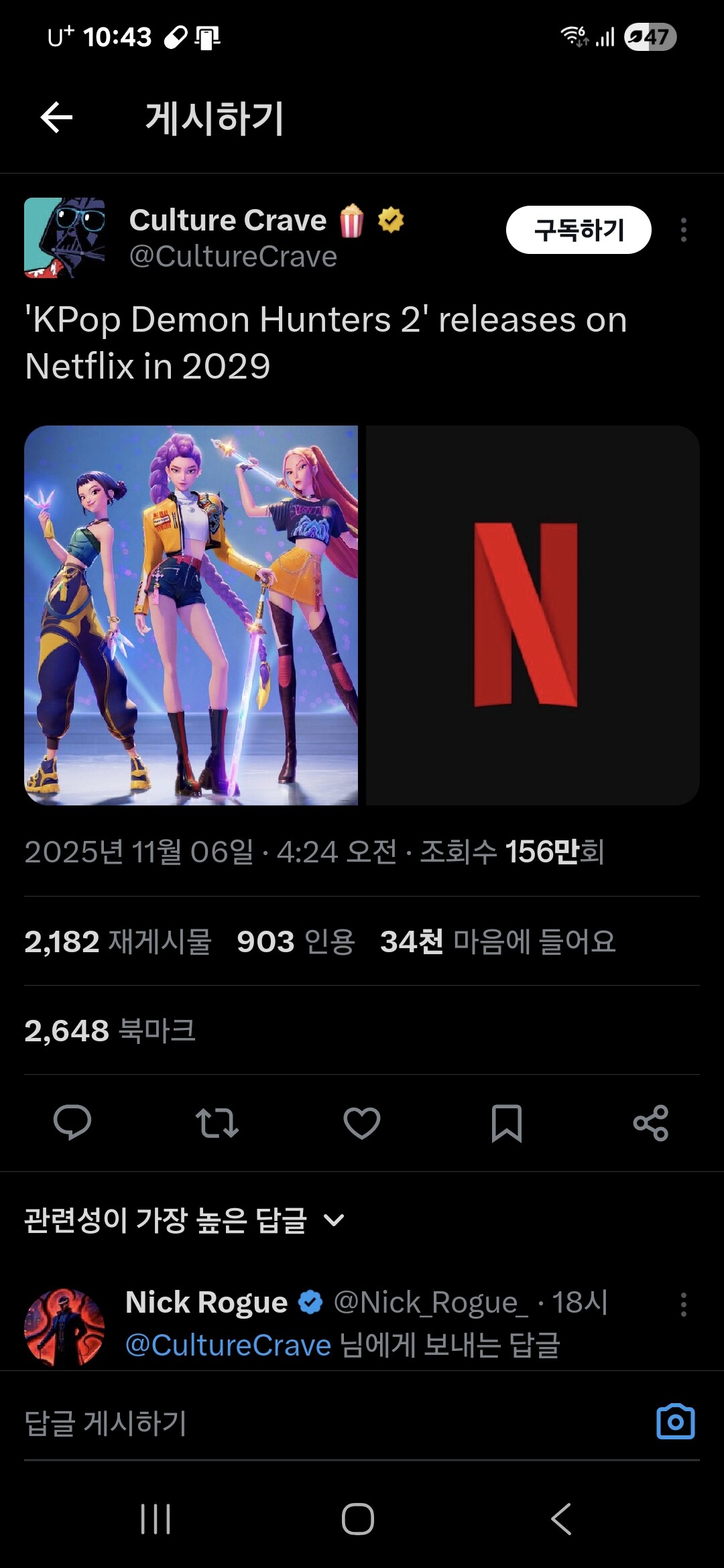Open Culture Crave's profile picture
The image size is (724, 1568).
click(64, 237)
